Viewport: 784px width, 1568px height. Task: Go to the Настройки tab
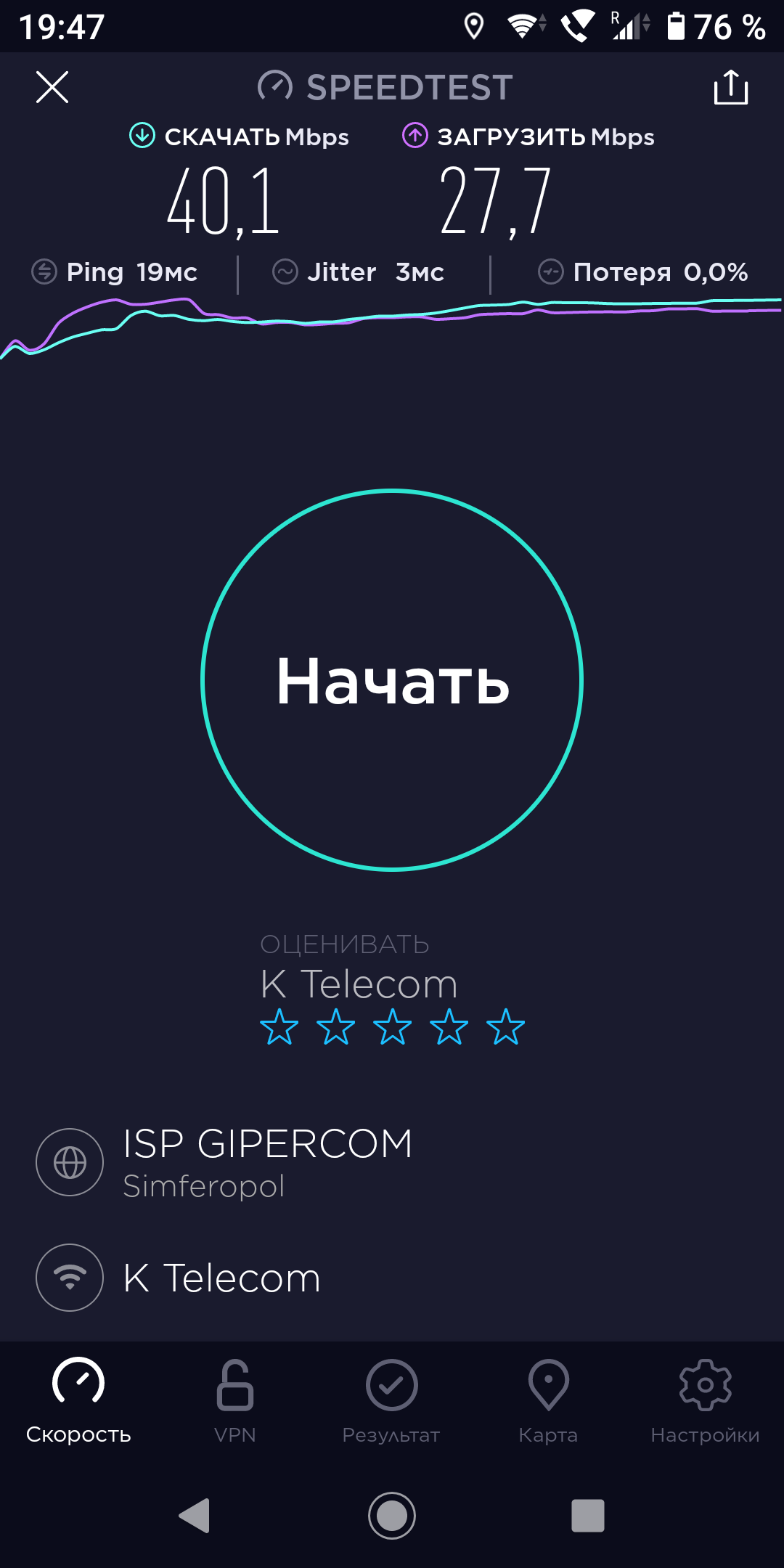click(706, 1401)
